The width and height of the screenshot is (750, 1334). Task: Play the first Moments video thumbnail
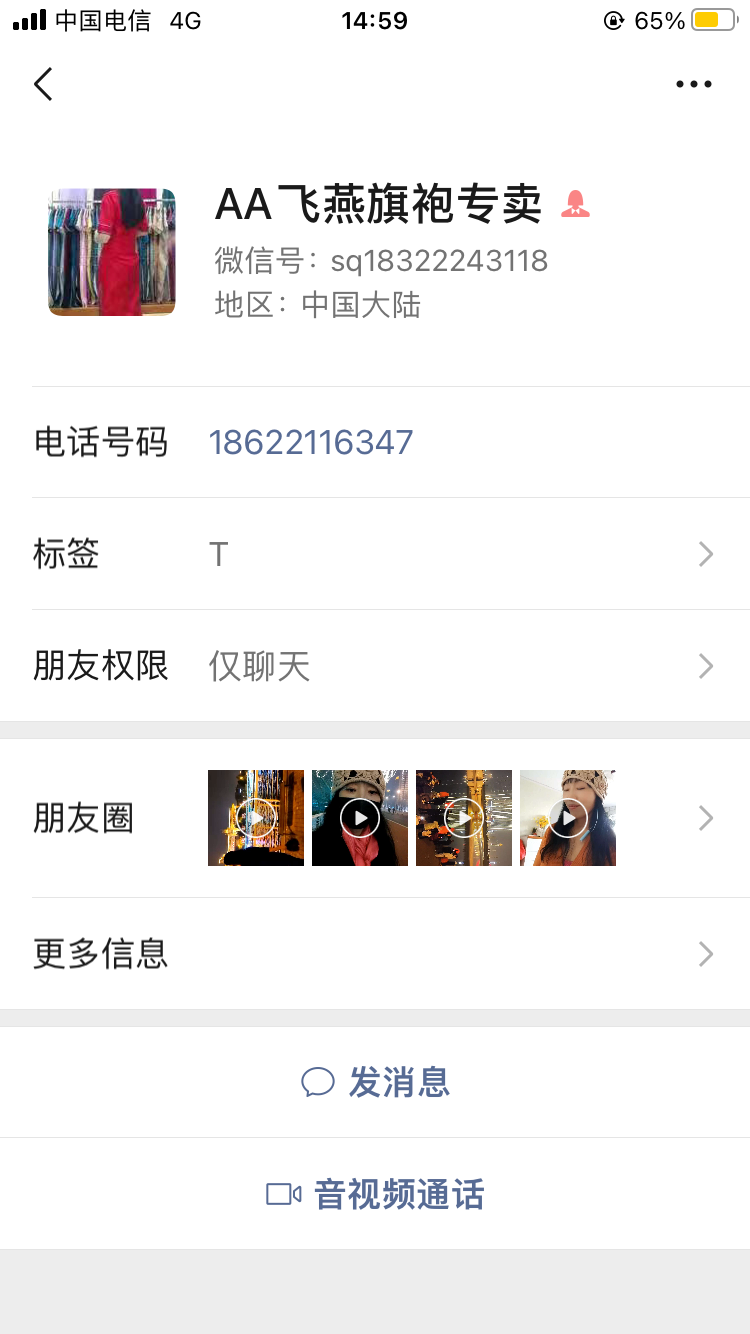pos(256,818)
